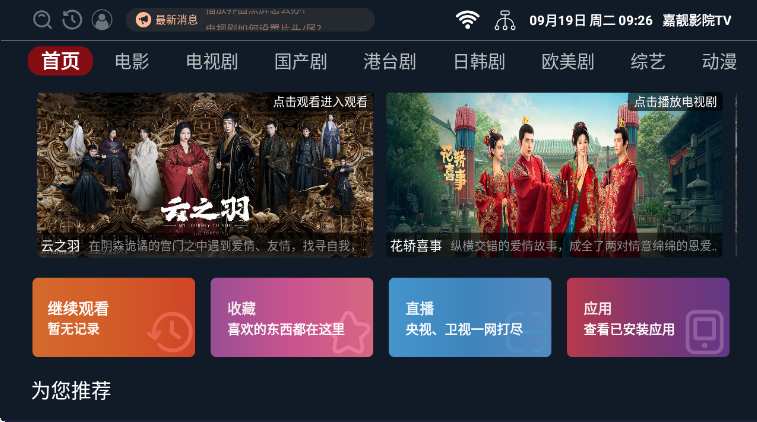The image size is (757, 422).
Task: Open the search icon
Action: [x=43, y=20]
